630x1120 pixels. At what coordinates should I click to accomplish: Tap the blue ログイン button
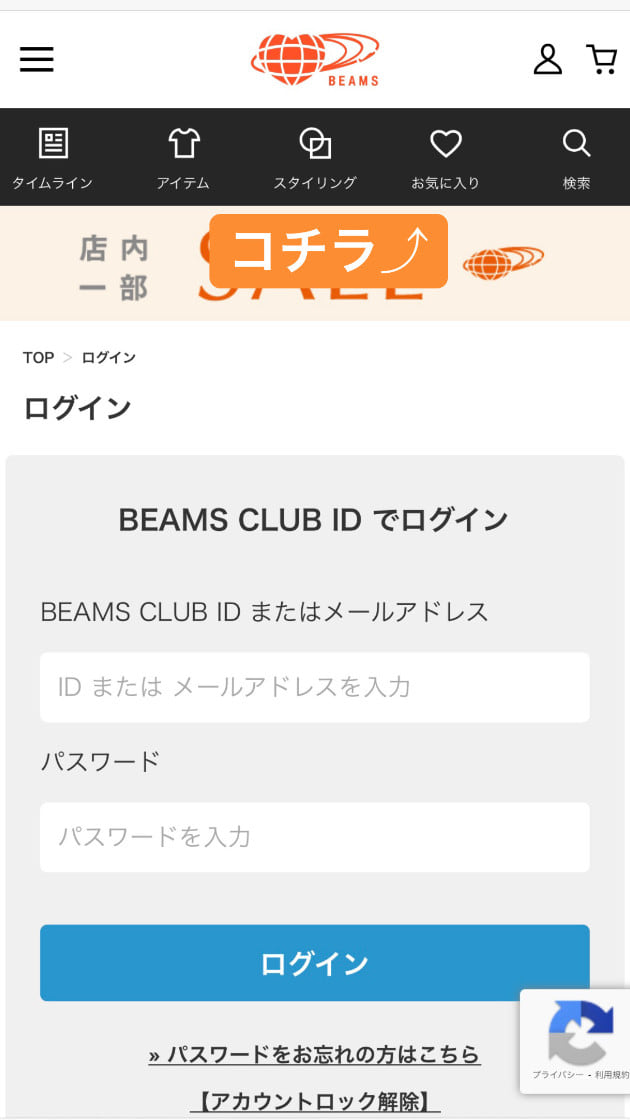coord(314,963)
